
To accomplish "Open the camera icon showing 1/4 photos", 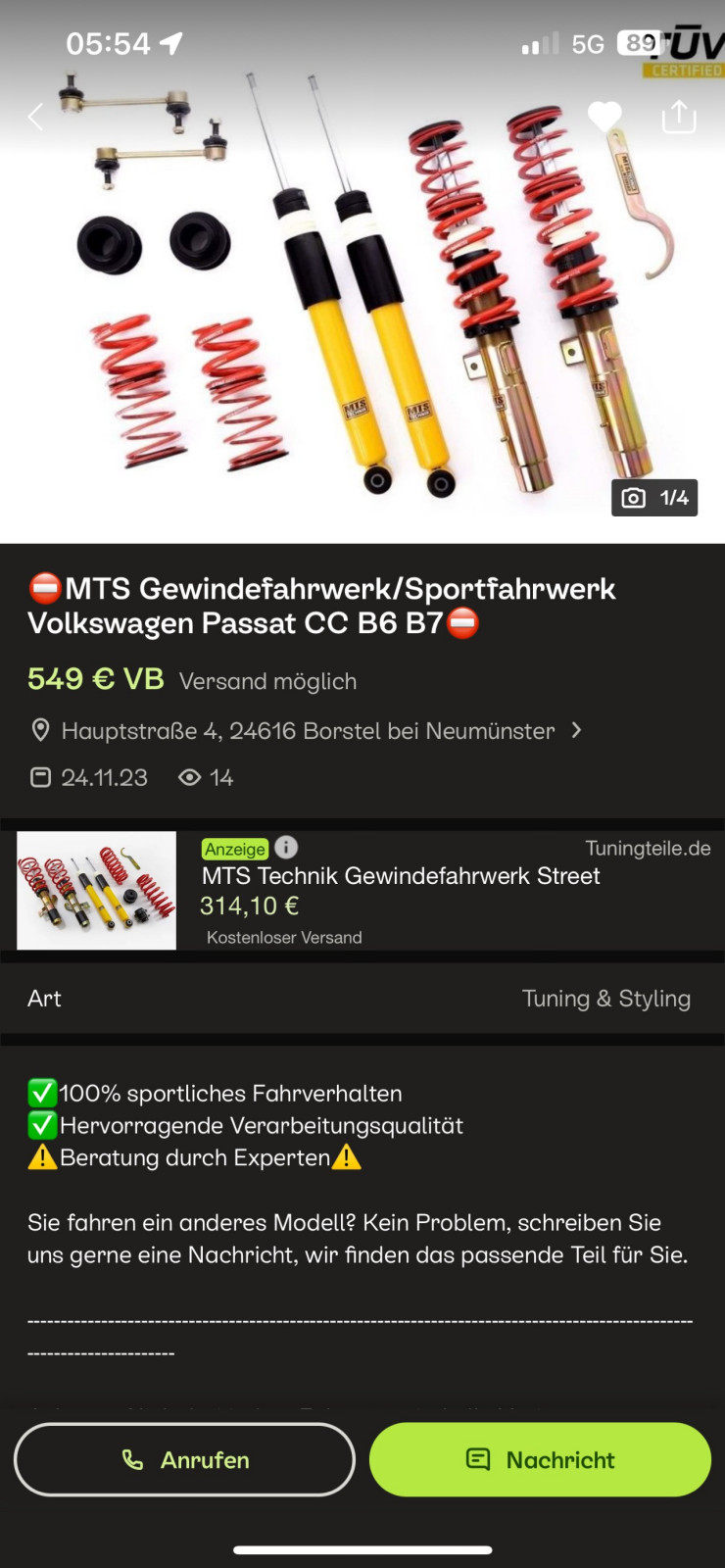I will coord(633,498).
